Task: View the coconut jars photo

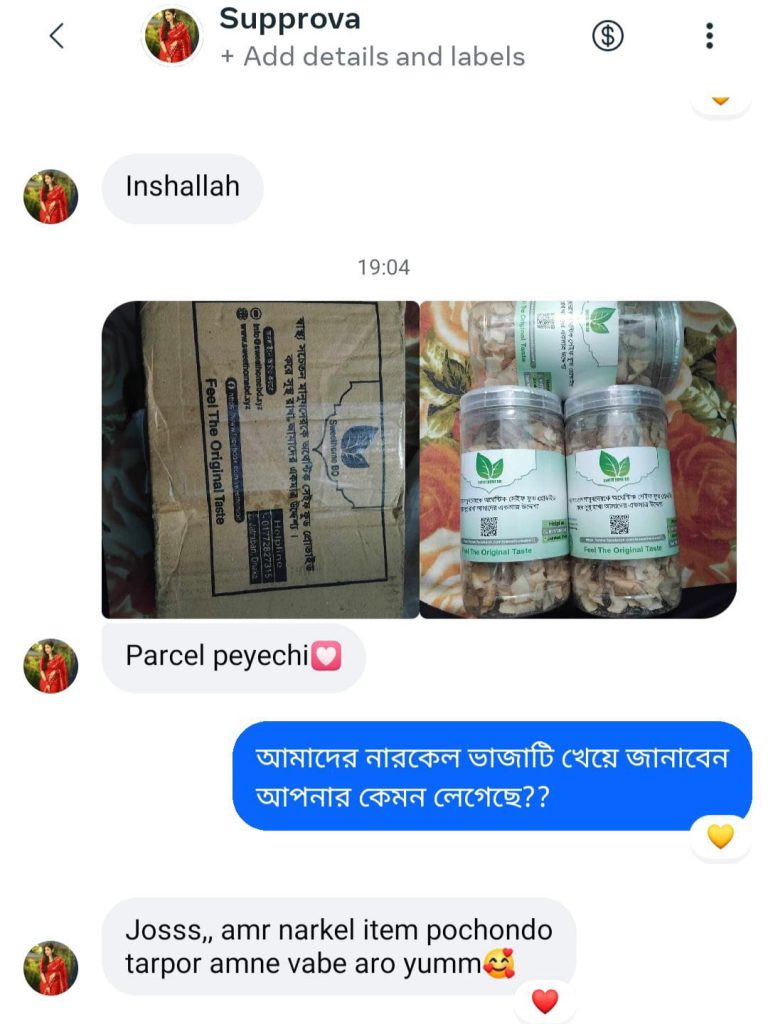Action: point(578,460)
